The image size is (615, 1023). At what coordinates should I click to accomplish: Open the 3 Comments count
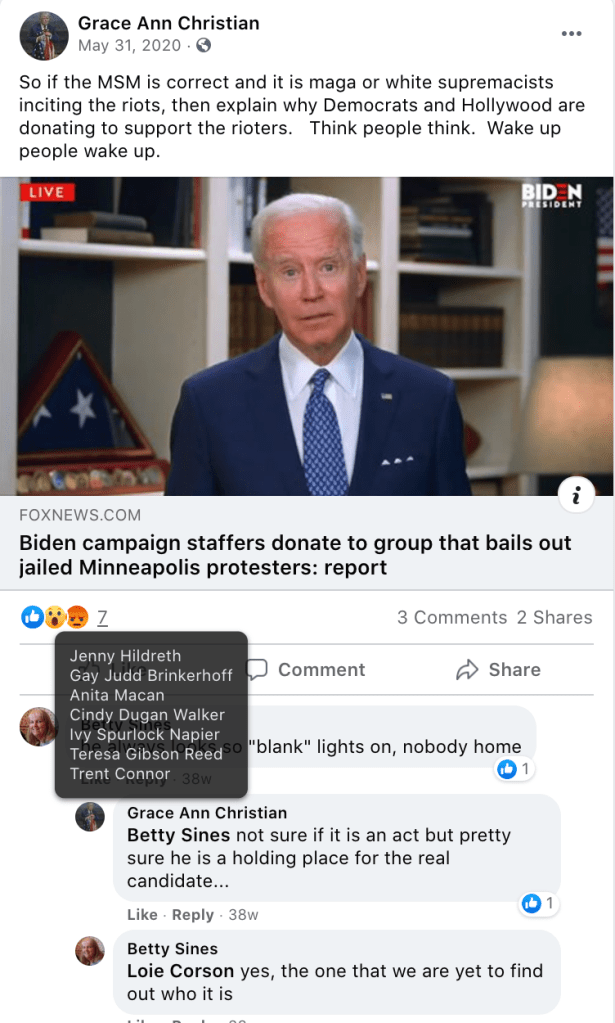pyautogui.click(x=452, y=617)
